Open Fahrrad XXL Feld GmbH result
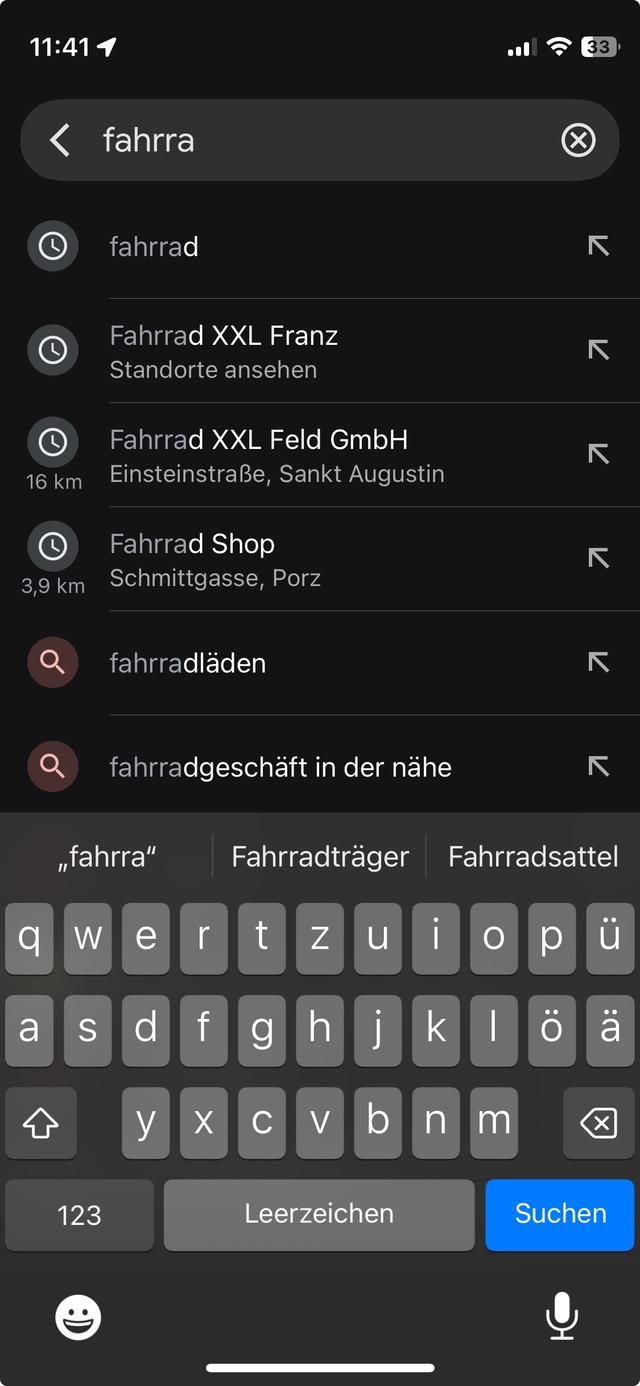The image size is (640, 1386). (300, 454)
